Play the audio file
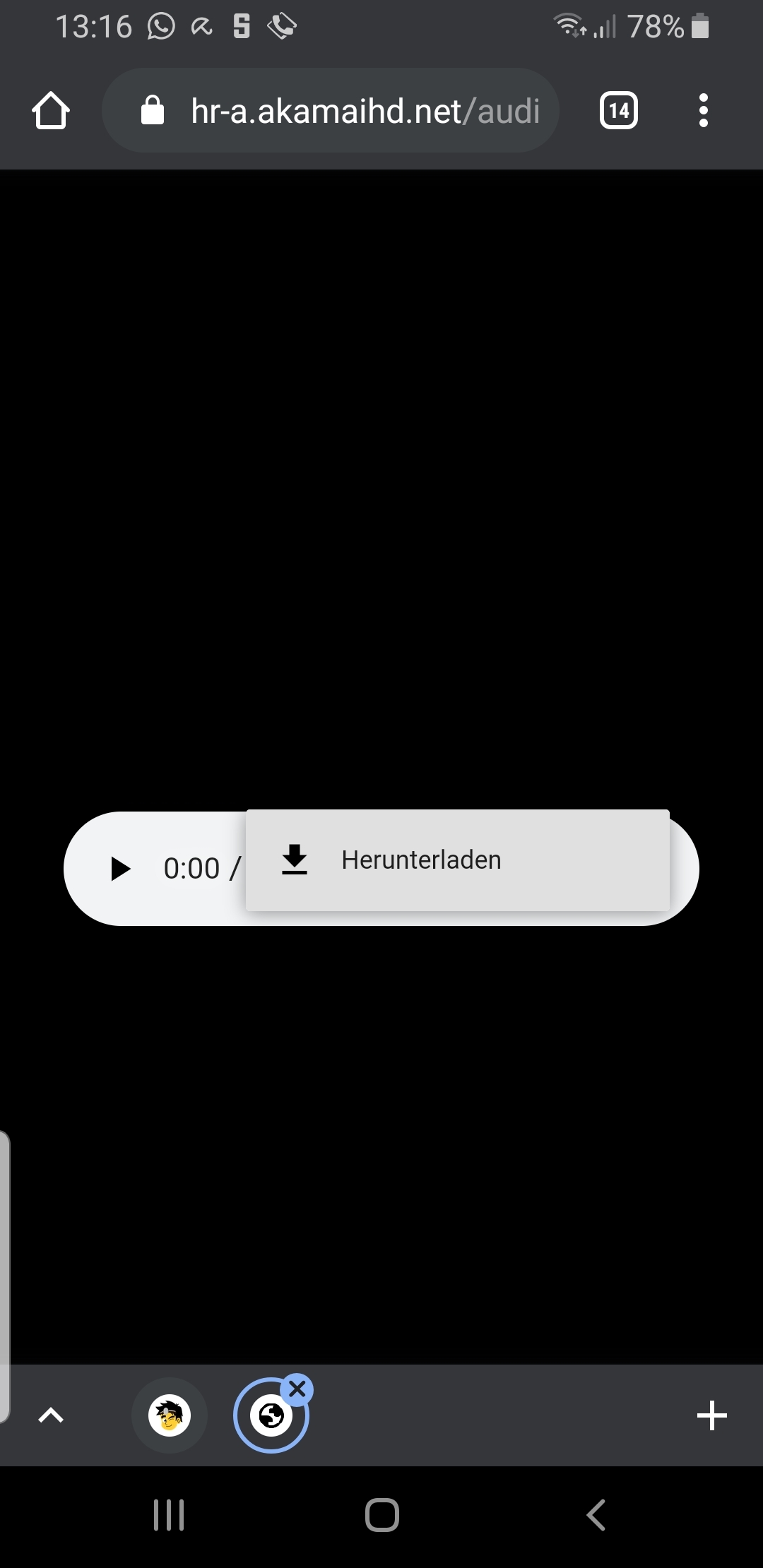 click(x=121, y=869)
